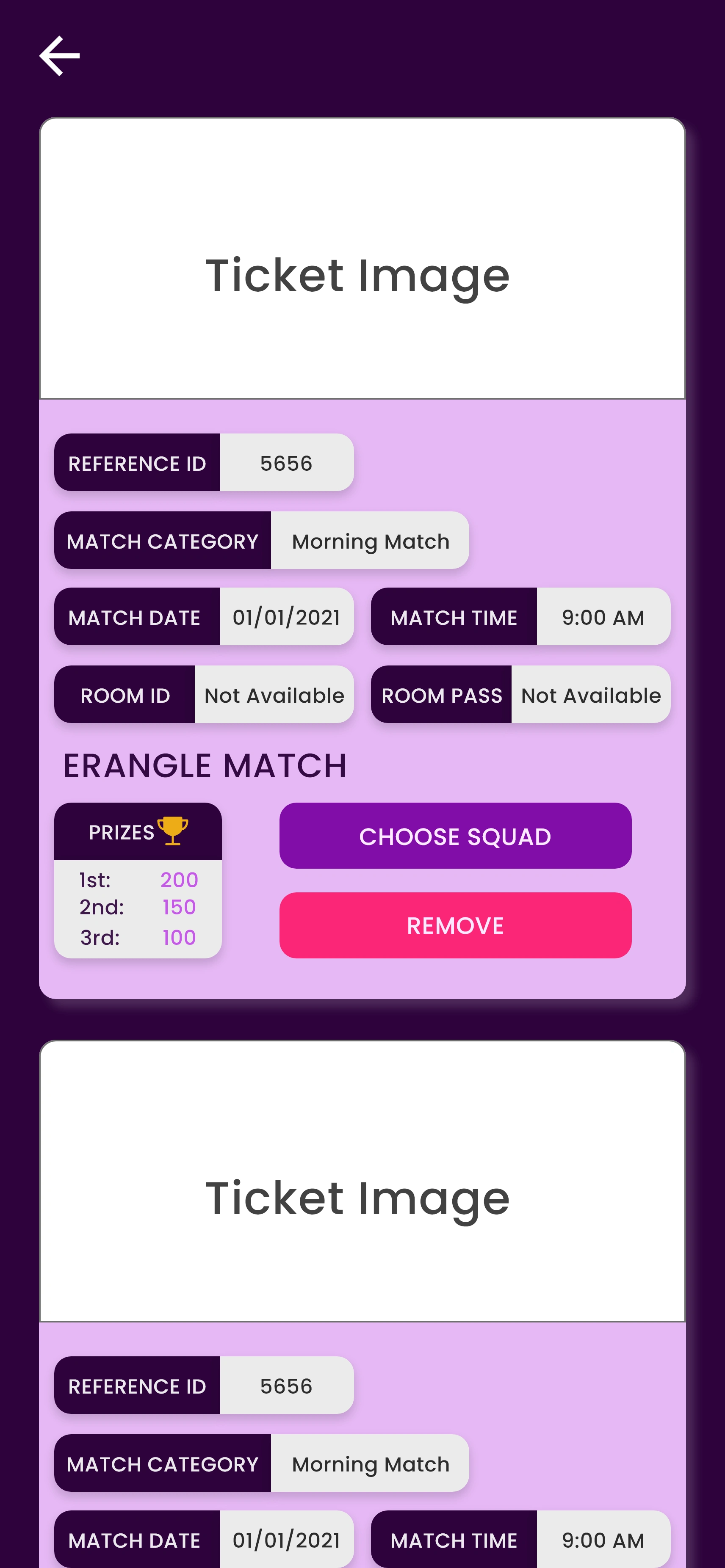Remove the Erangle match ticket
Screen dimensions: 725x1568
(x=455, y=925)
